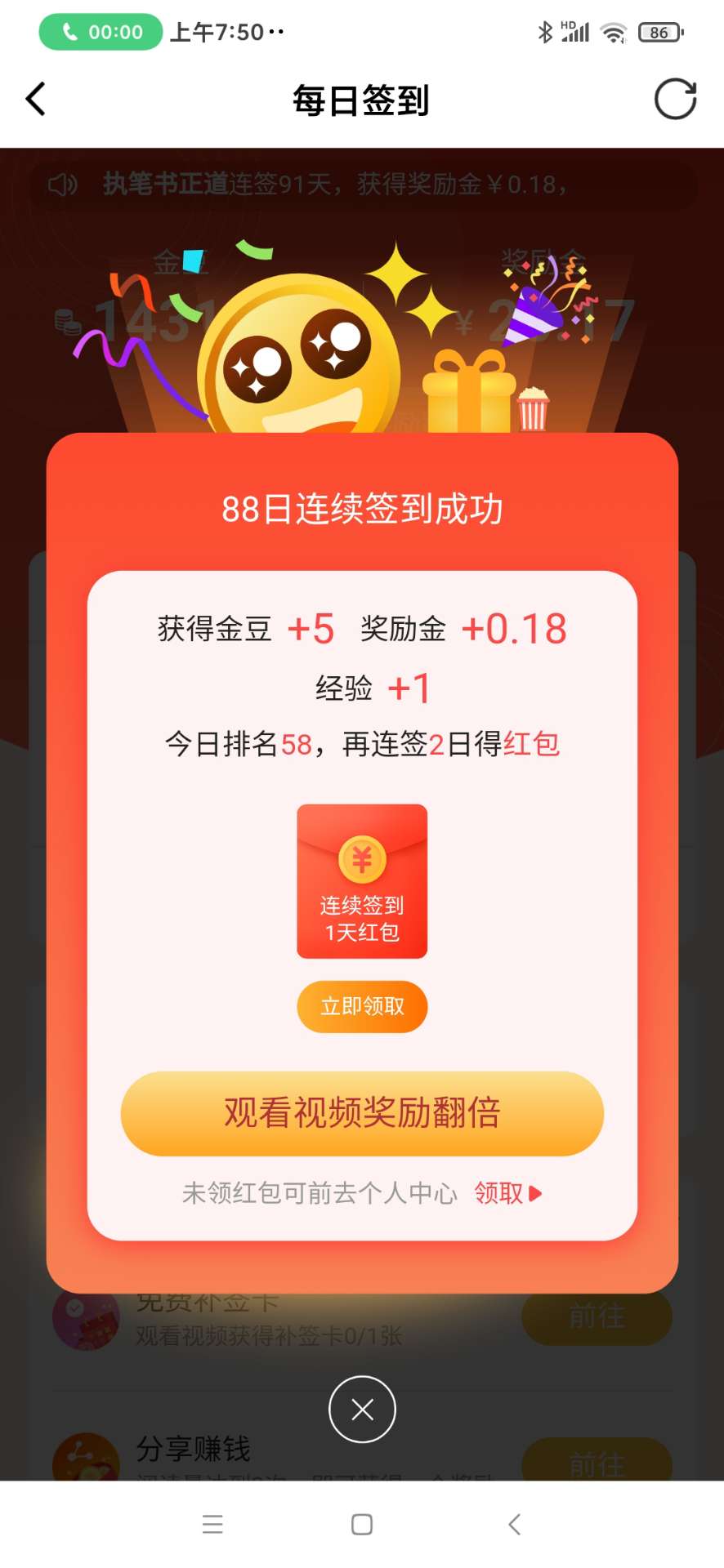Open the 连续签到1天红包 red packet

[x=362, y=880]
